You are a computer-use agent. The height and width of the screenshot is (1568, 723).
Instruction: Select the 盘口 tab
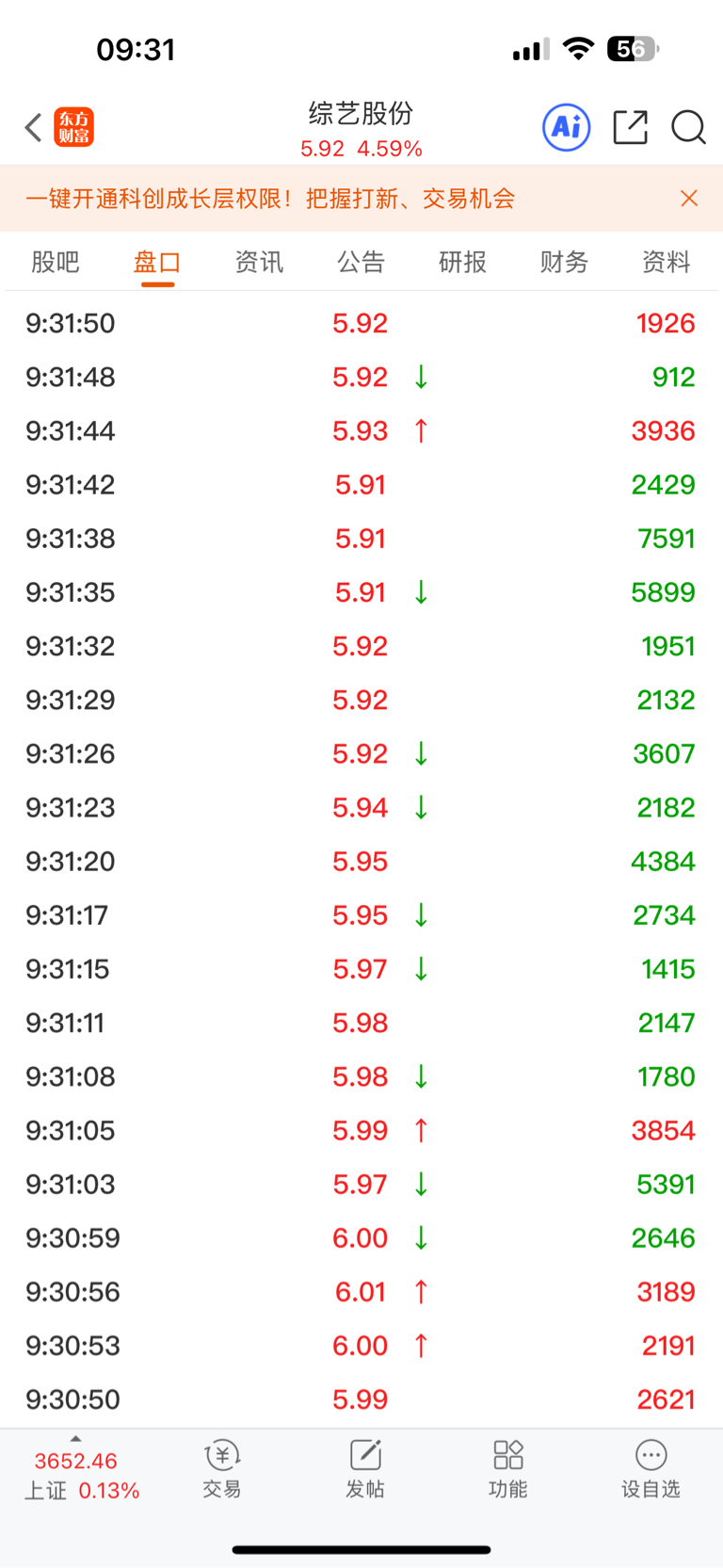(157, 262)
